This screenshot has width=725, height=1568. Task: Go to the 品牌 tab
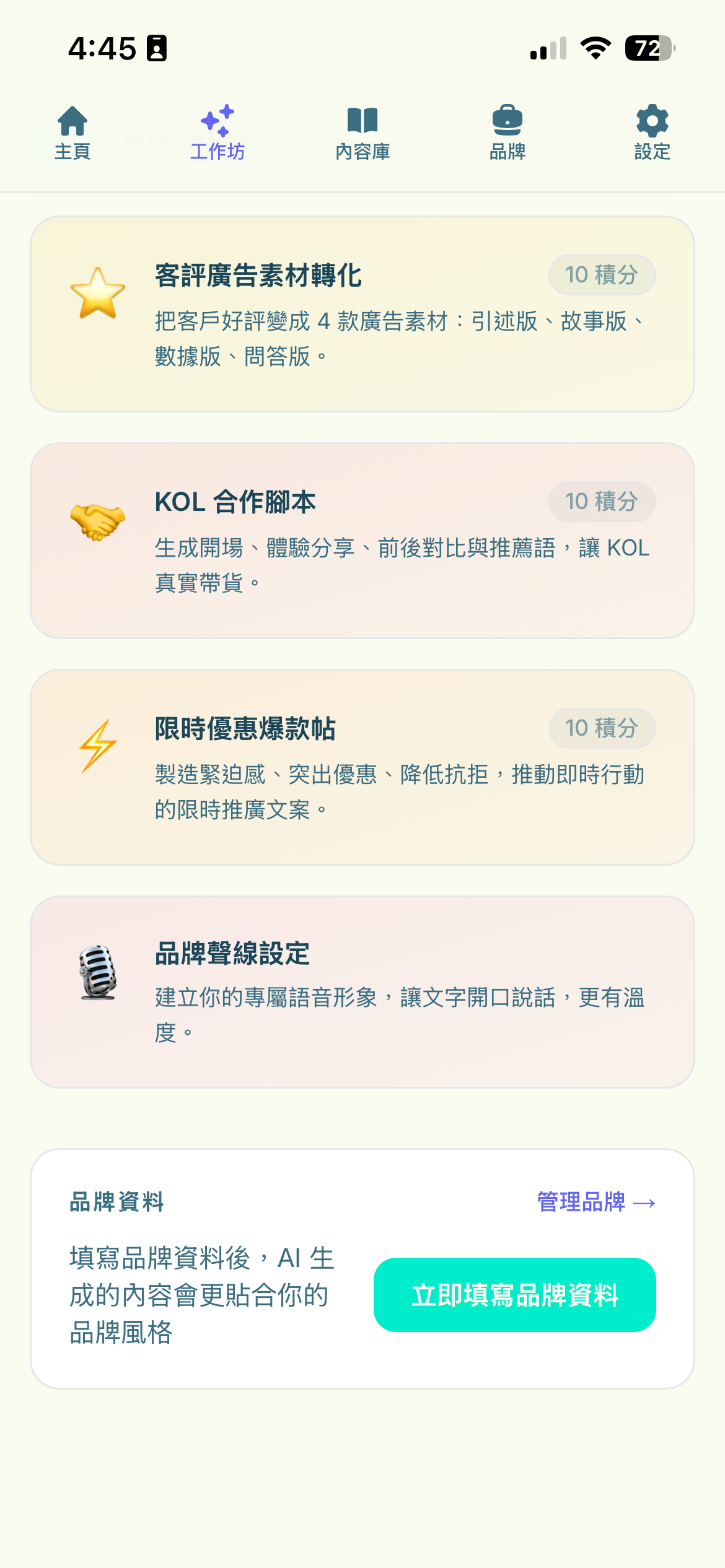pos(507,133)
